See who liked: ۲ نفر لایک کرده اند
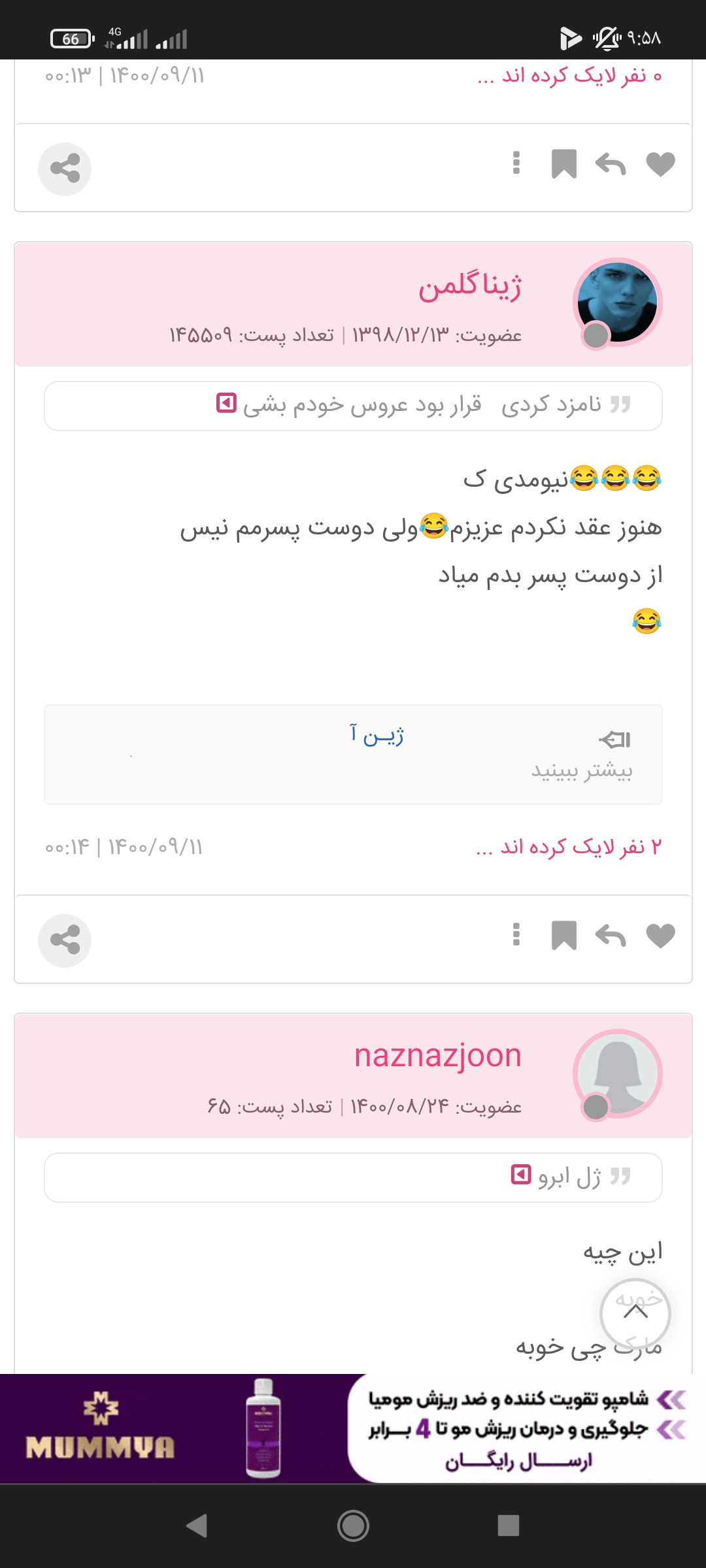The image size is (706, 1568). (569, 847)
